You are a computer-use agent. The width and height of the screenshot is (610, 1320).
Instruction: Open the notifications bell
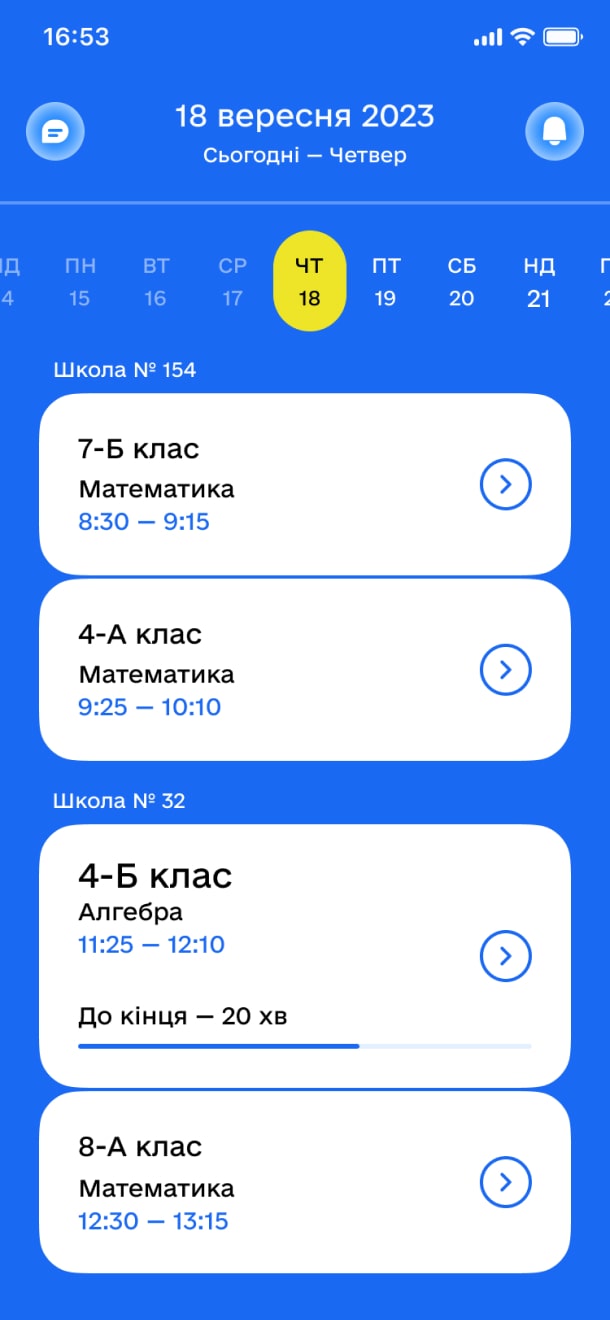[x=554, y=131]
